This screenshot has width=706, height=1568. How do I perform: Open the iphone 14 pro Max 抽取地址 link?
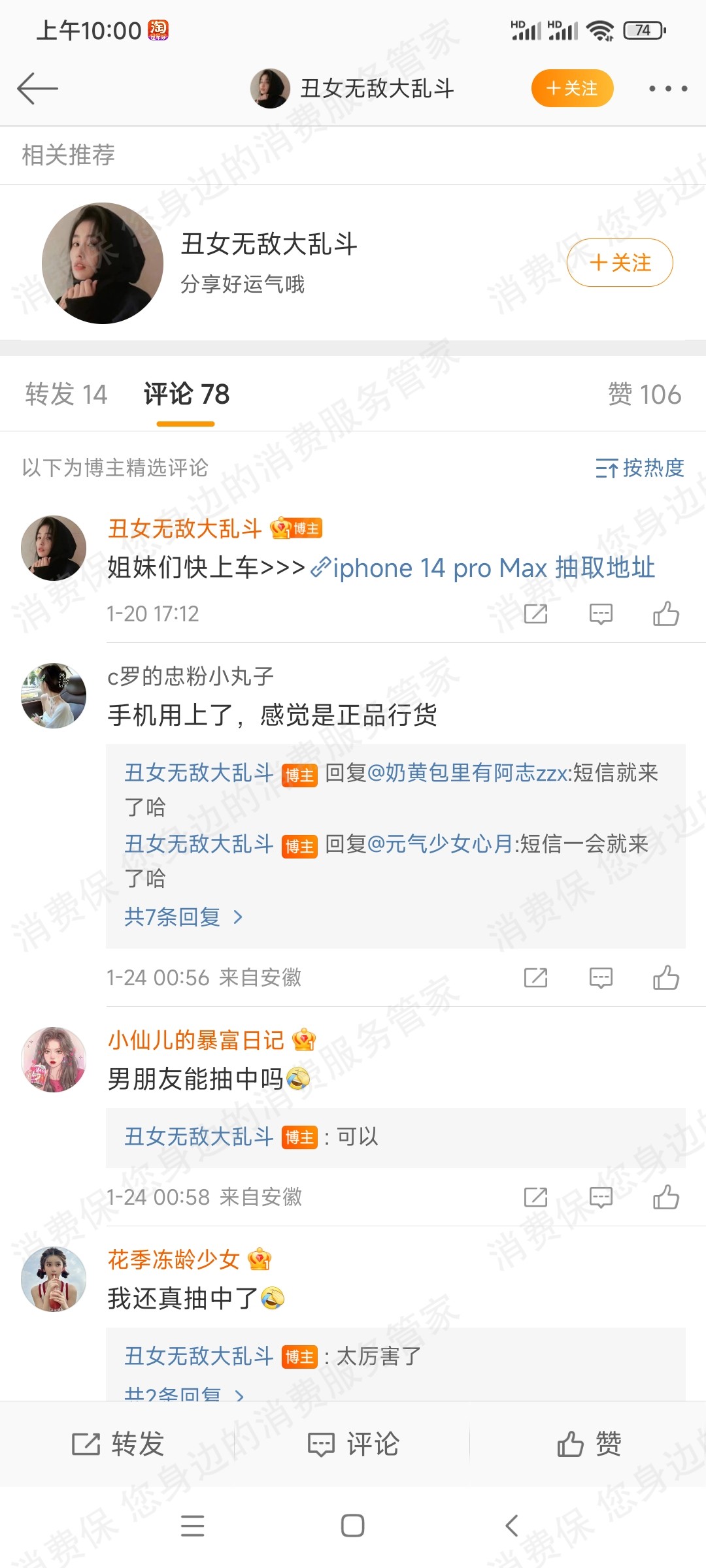click(x=482, y=568)
